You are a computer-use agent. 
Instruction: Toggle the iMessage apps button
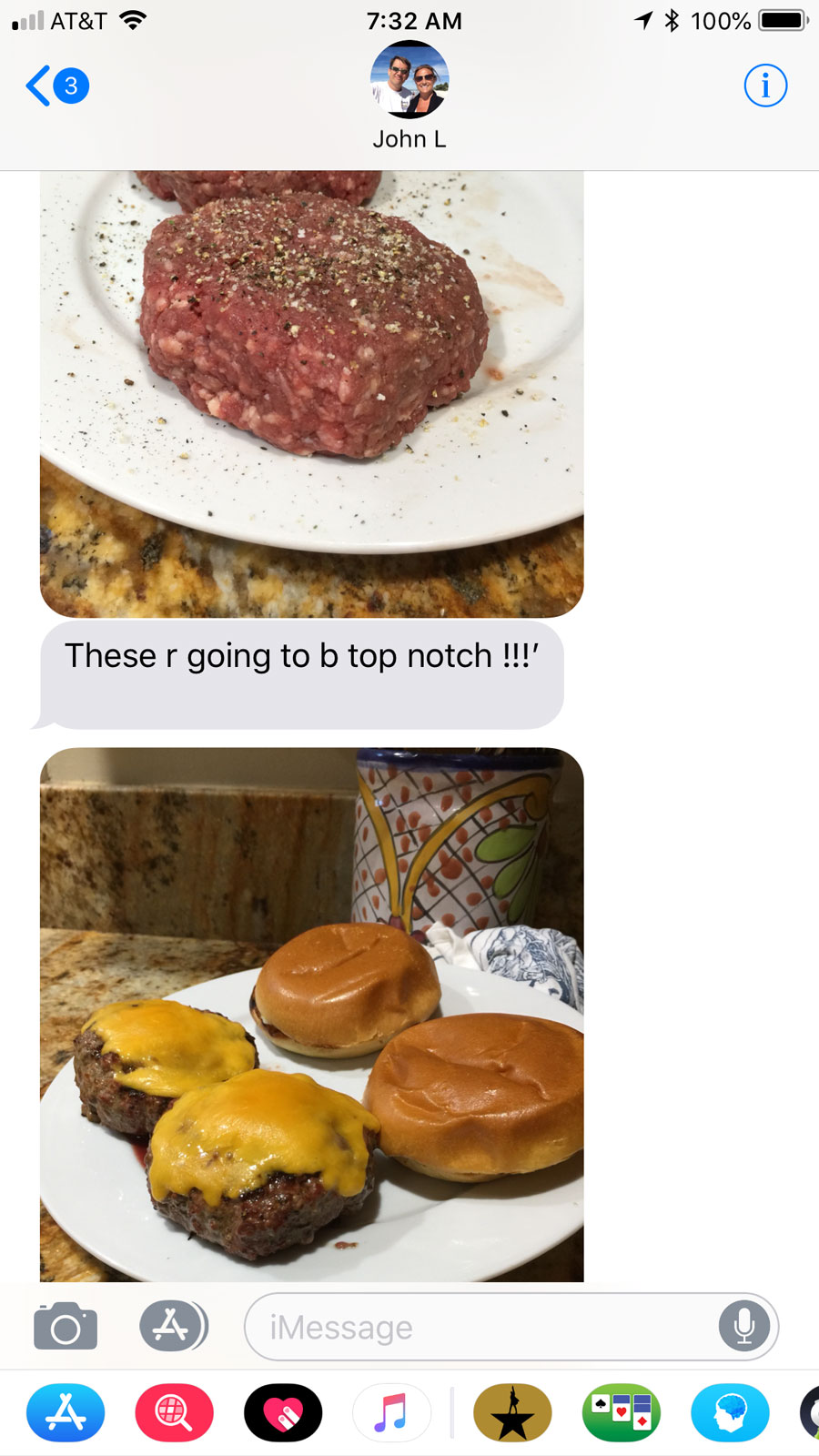[173, 1326]
